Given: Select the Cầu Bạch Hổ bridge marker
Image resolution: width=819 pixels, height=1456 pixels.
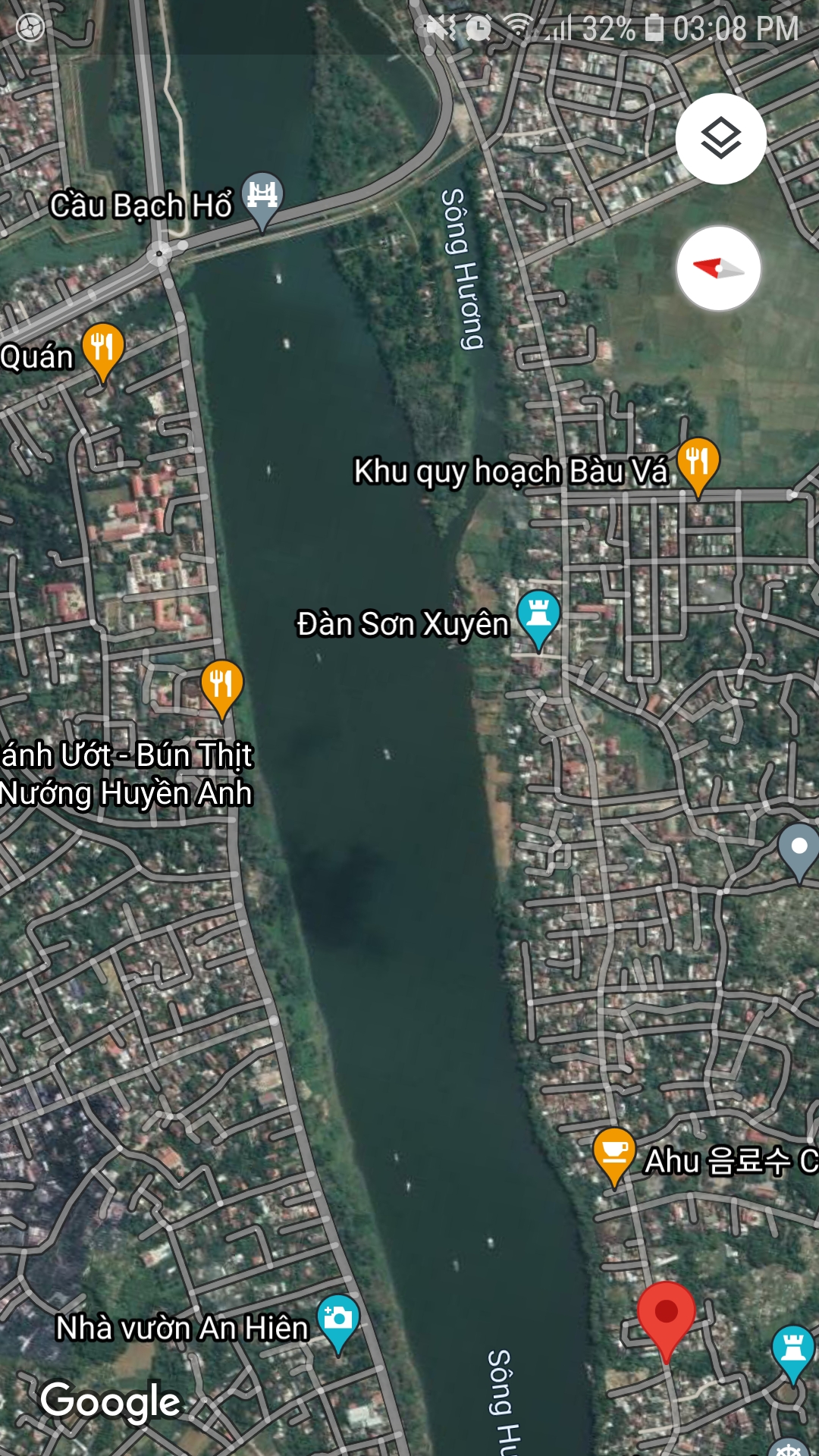Looking at the screenshot, I should click(x=262, y=197).
